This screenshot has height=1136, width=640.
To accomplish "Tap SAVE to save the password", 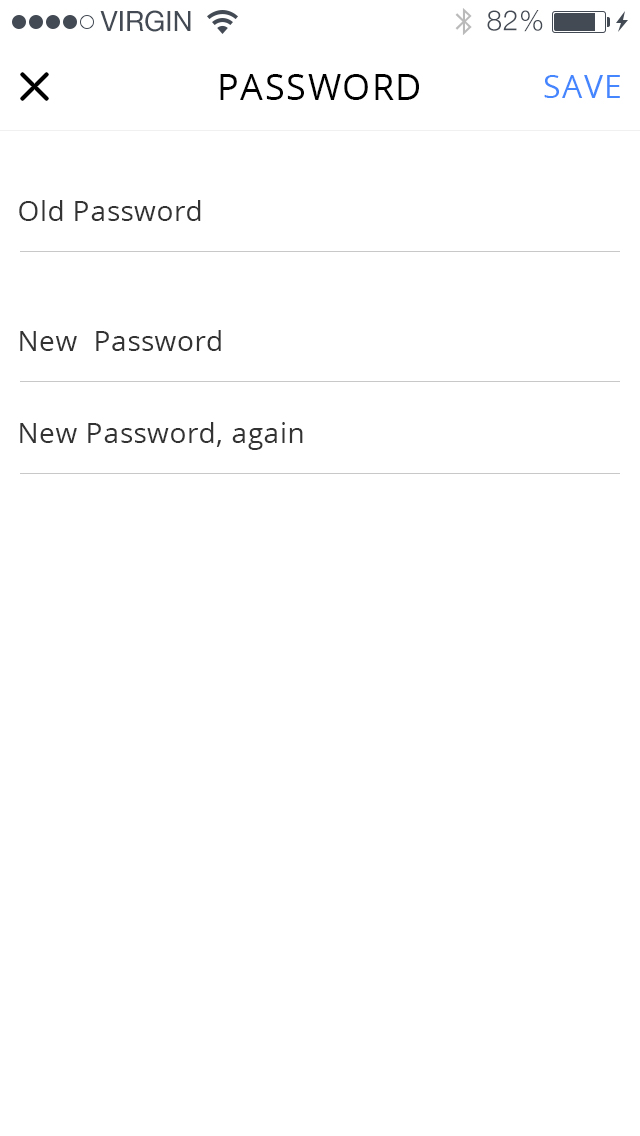I will tap(582, 88).
